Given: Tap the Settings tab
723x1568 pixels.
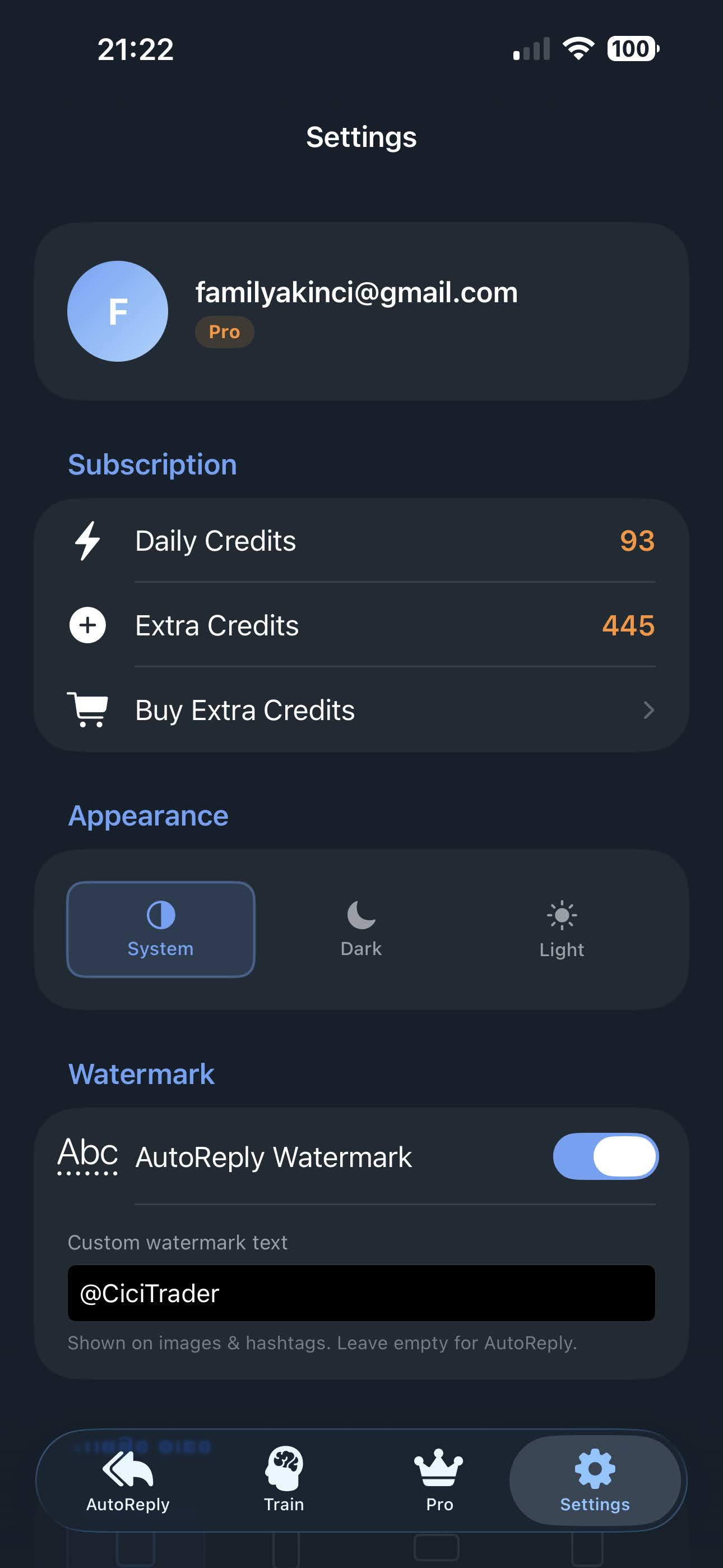Looking at the screenshot, I should [x=595, y=1481].
